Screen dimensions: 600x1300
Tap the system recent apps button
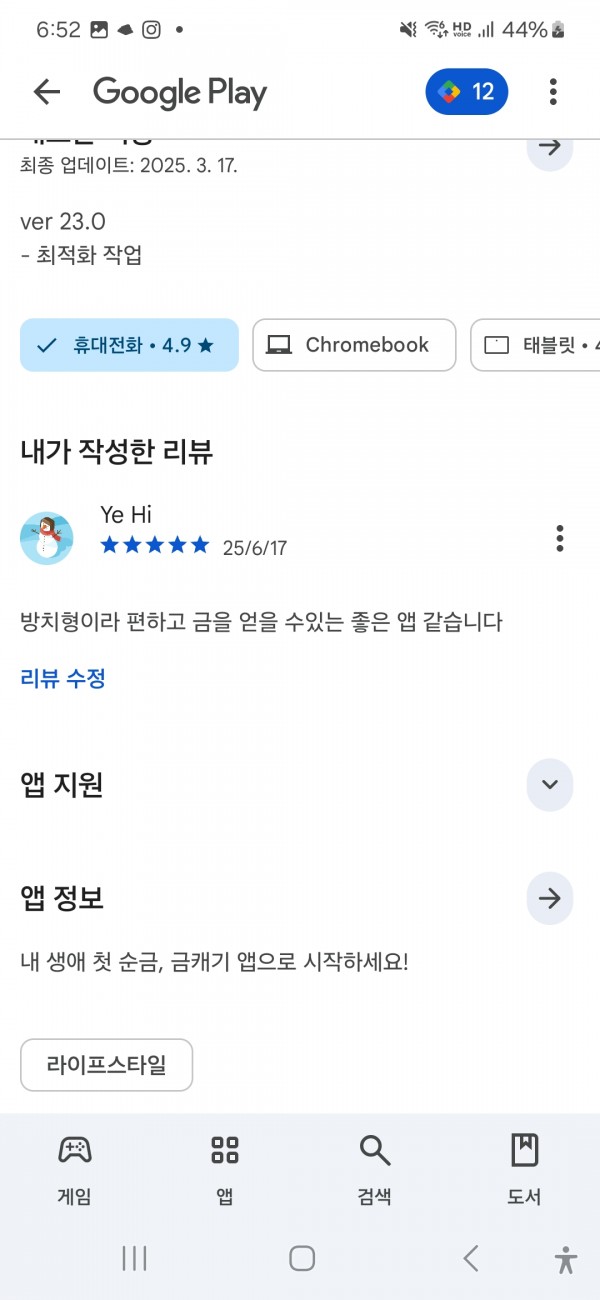[x=135, y=1259]
